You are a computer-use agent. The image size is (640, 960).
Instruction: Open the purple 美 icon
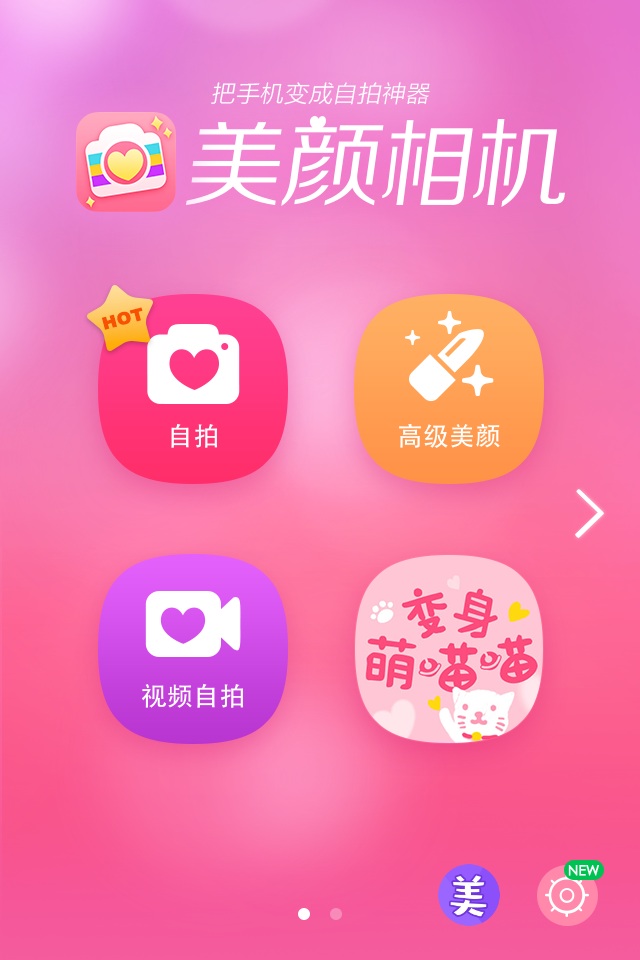[x=468, y=895]
